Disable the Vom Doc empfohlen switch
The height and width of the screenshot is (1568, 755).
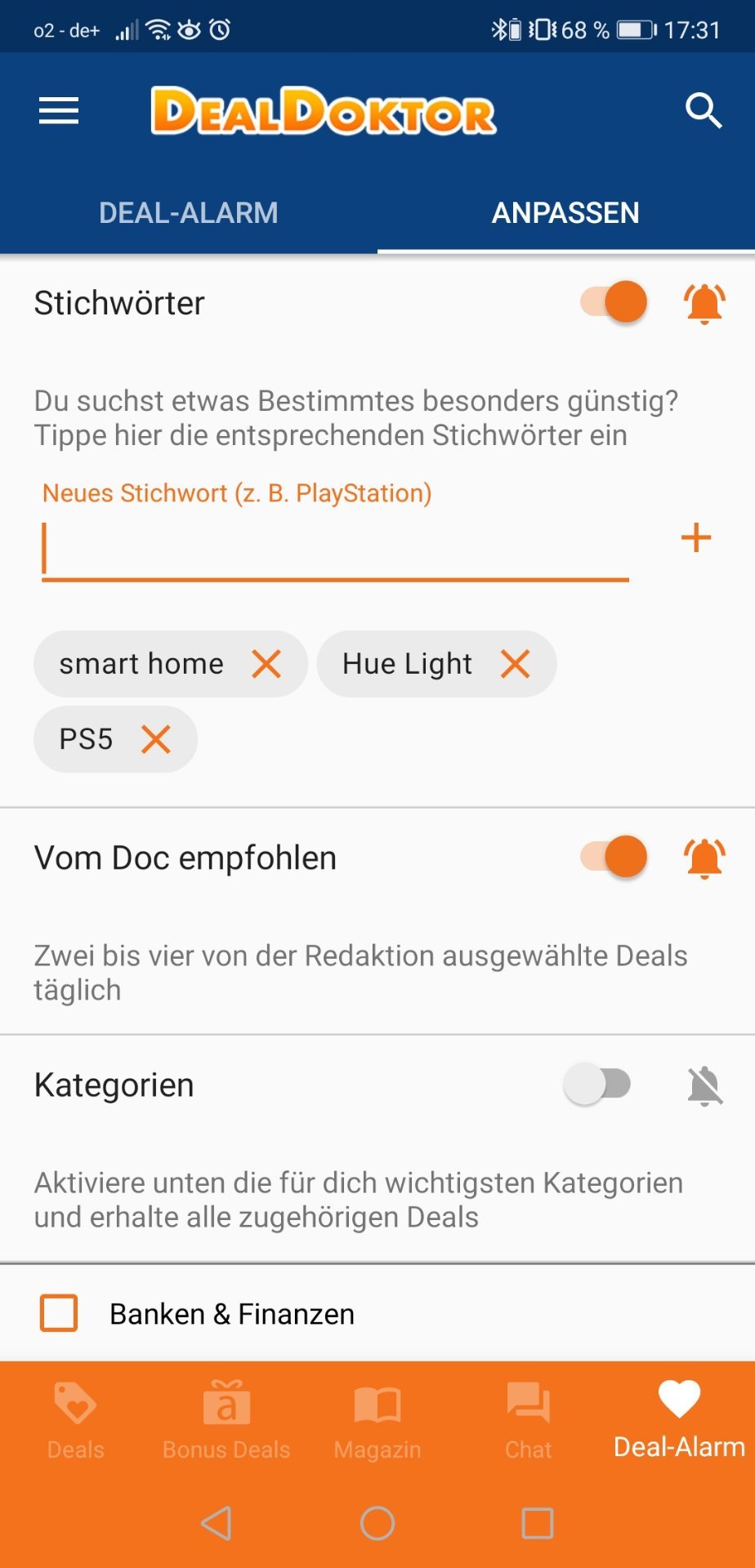coord(614,856)
